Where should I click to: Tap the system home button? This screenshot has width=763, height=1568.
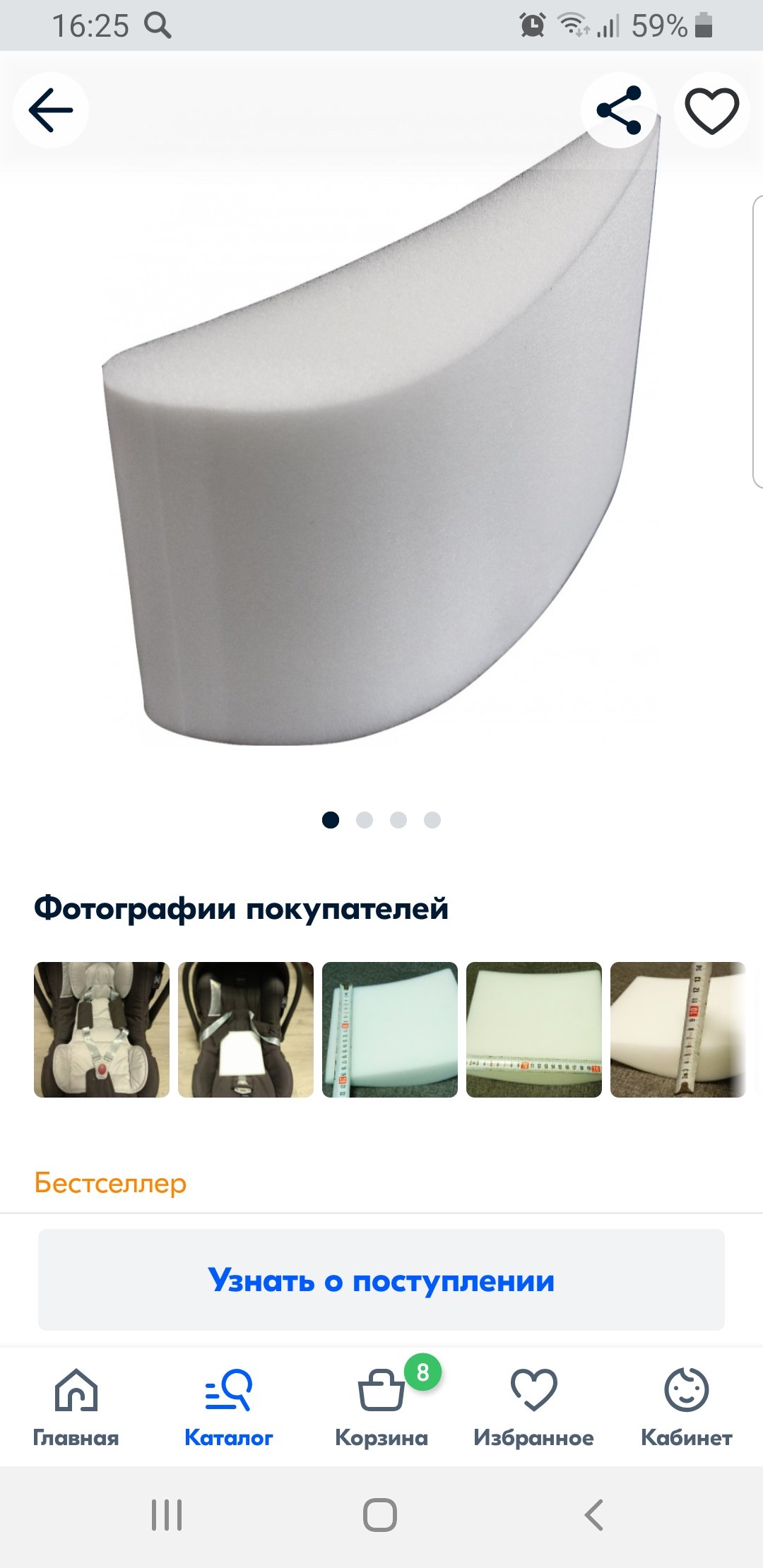[380, 1515]
